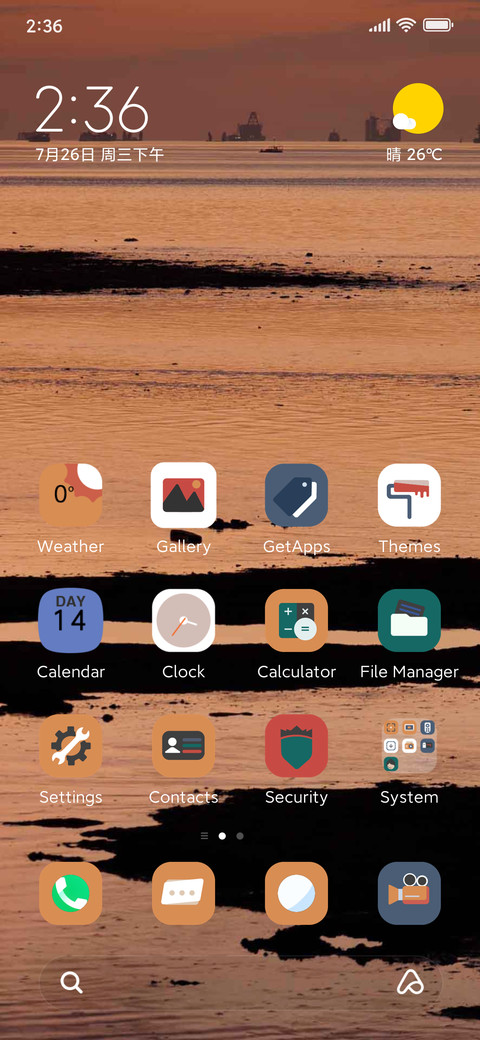
Task: Open Messages from the dock
Action: click(184, 893)
